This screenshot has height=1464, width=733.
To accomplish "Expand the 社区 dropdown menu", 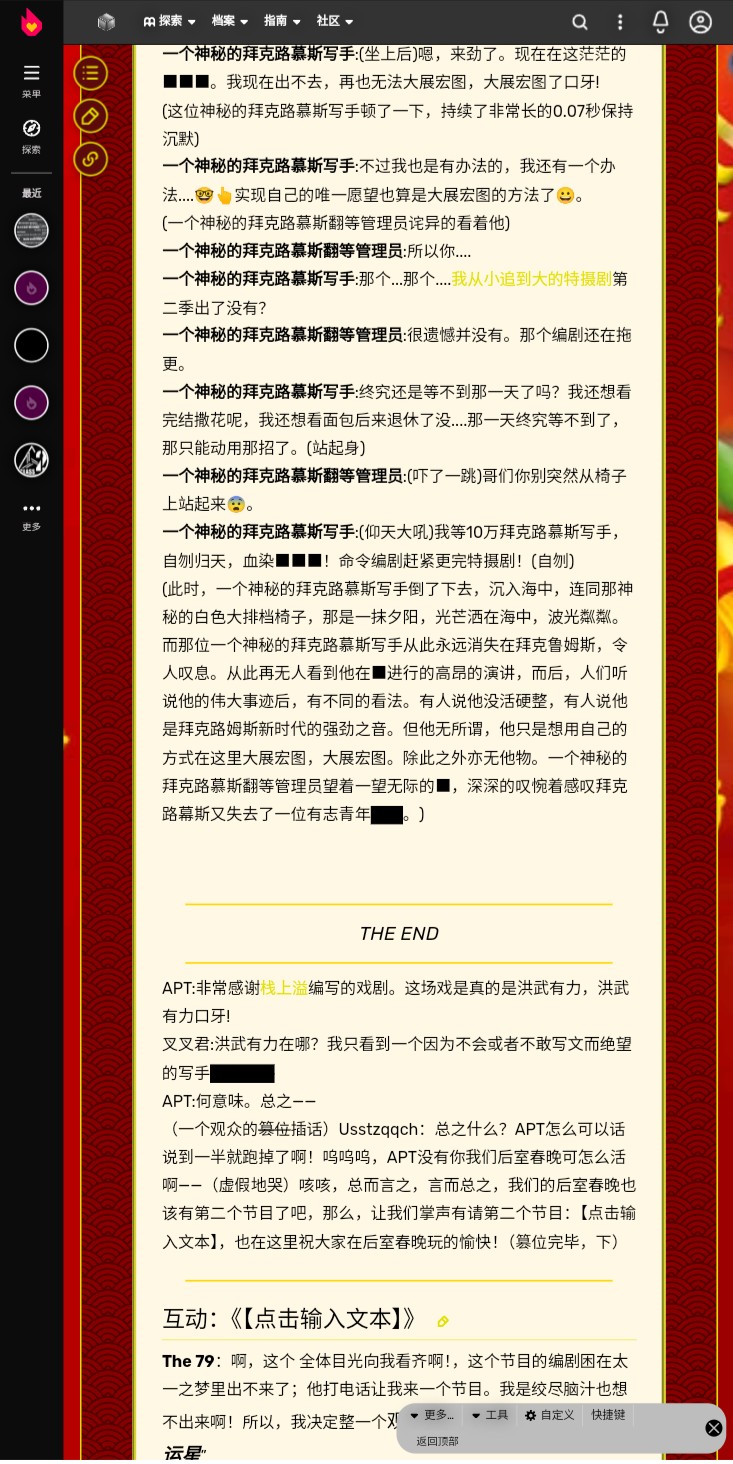I will [334, 21].
